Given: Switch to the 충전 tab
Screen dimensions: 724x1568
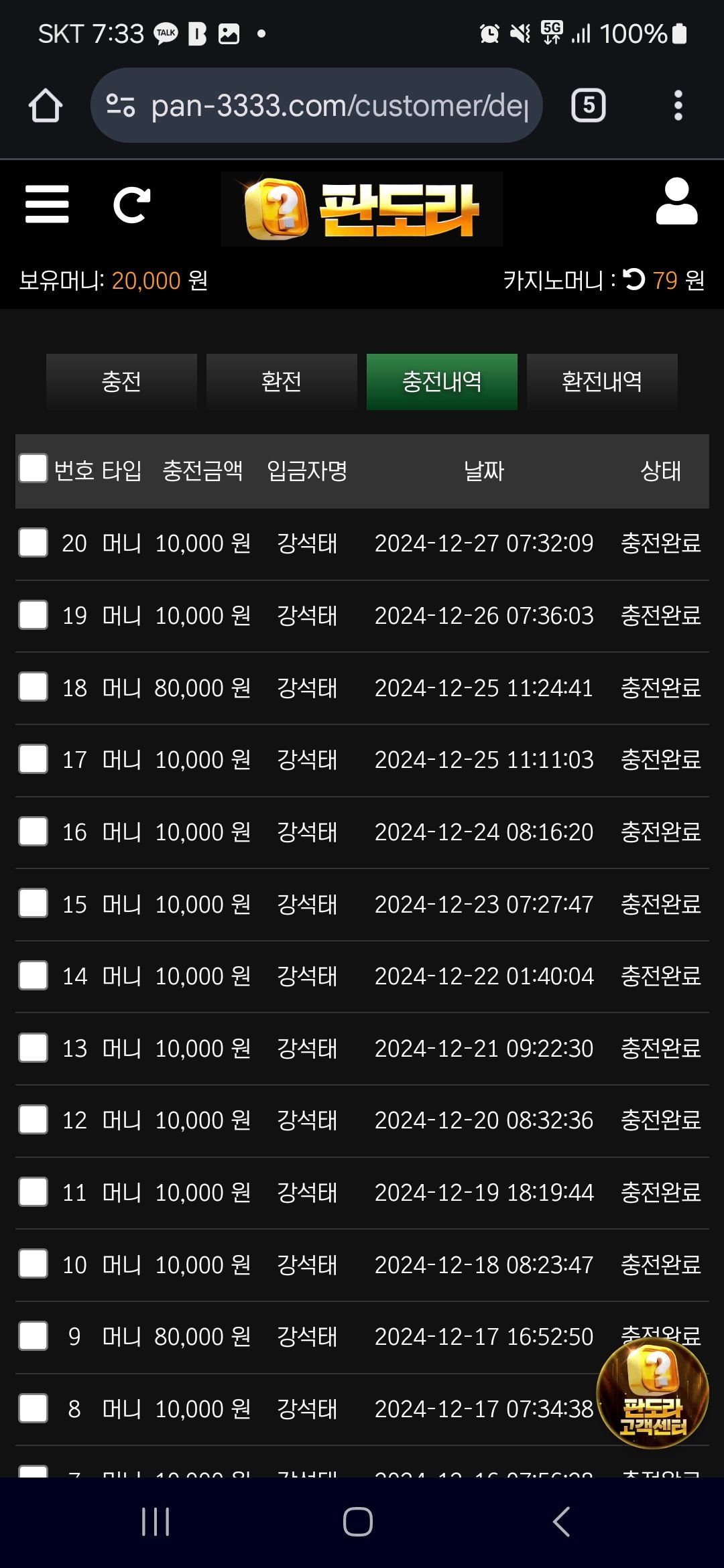Looking at the screenshot, I should [121, 381].
